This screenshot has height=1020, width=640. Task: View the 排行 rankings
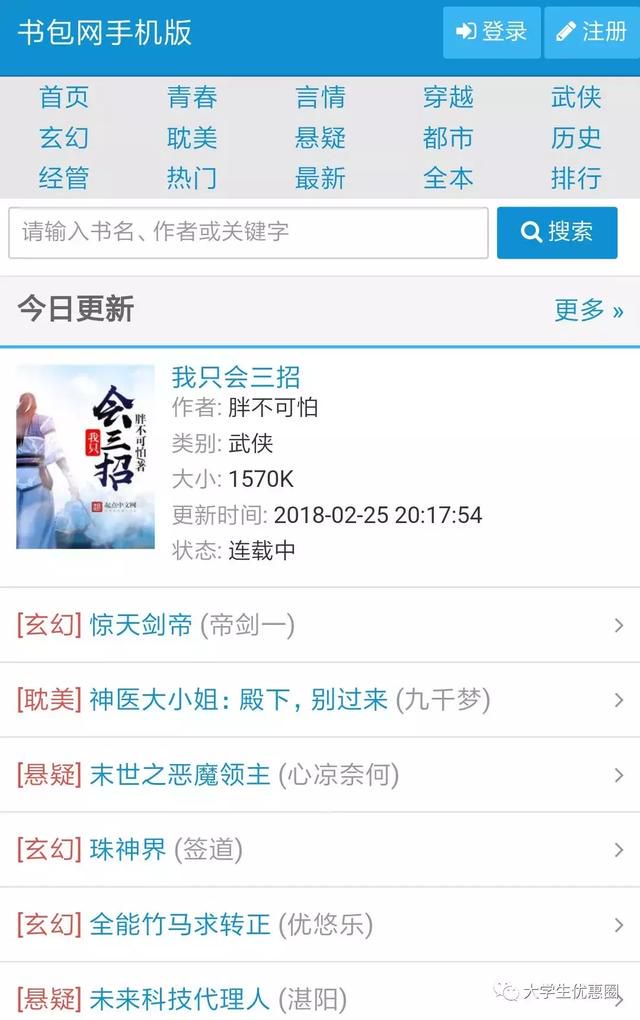click(576, 178)
